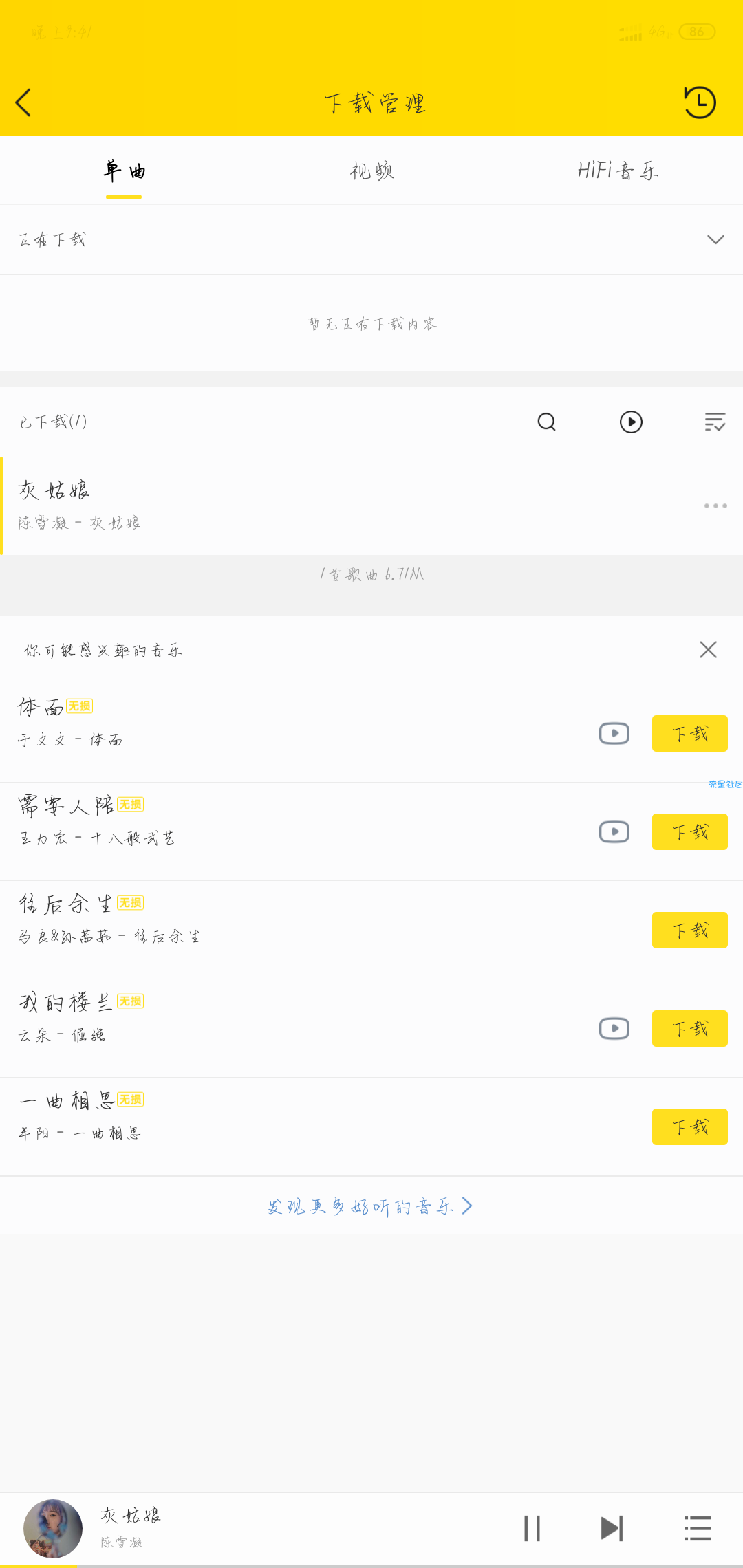Open the download history clock icon
743x1568 pixels.
click(x=700, y=103)
